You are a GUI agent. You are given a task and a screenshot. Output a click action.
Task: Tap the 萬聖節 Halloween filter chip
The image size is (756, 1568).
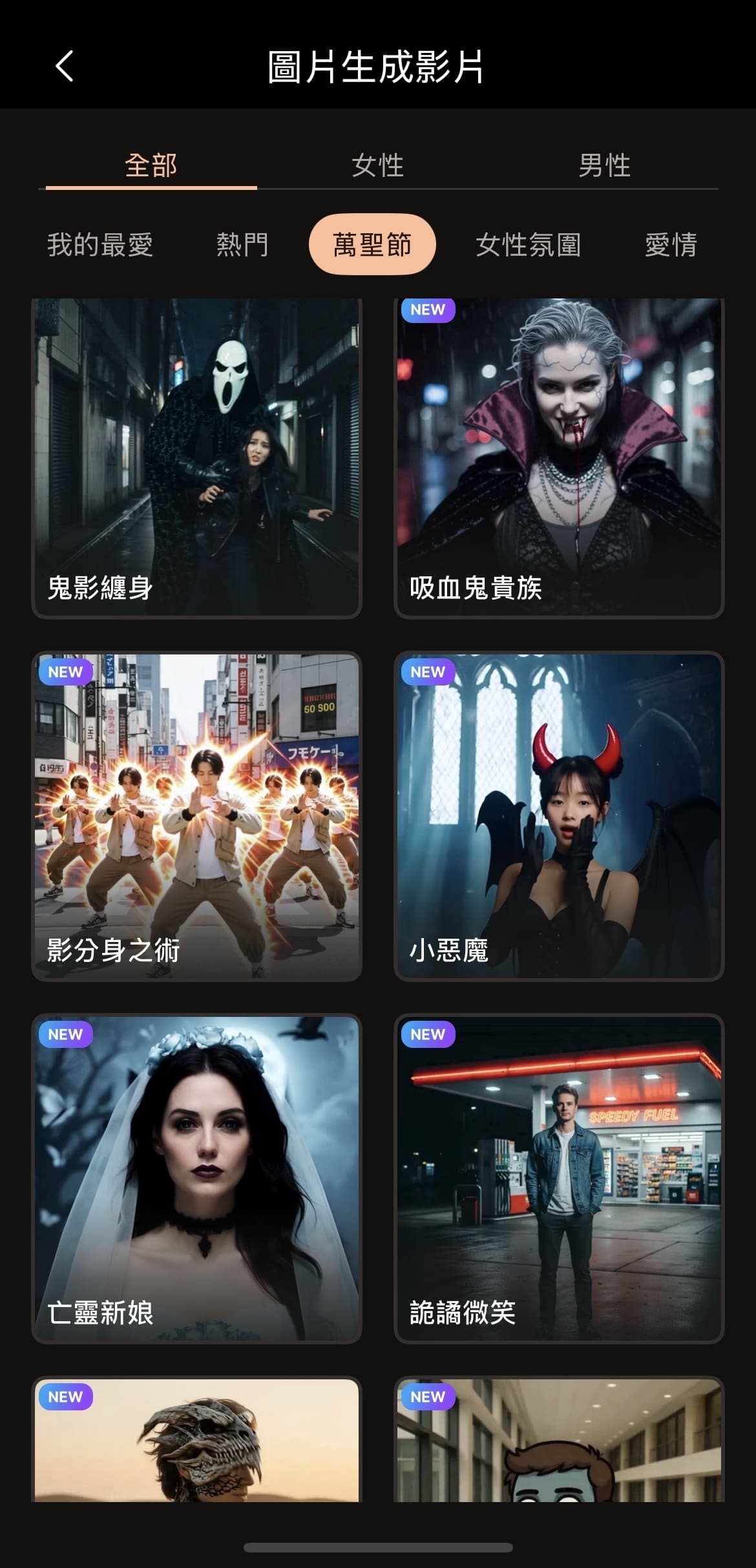[x=373, y=244]
